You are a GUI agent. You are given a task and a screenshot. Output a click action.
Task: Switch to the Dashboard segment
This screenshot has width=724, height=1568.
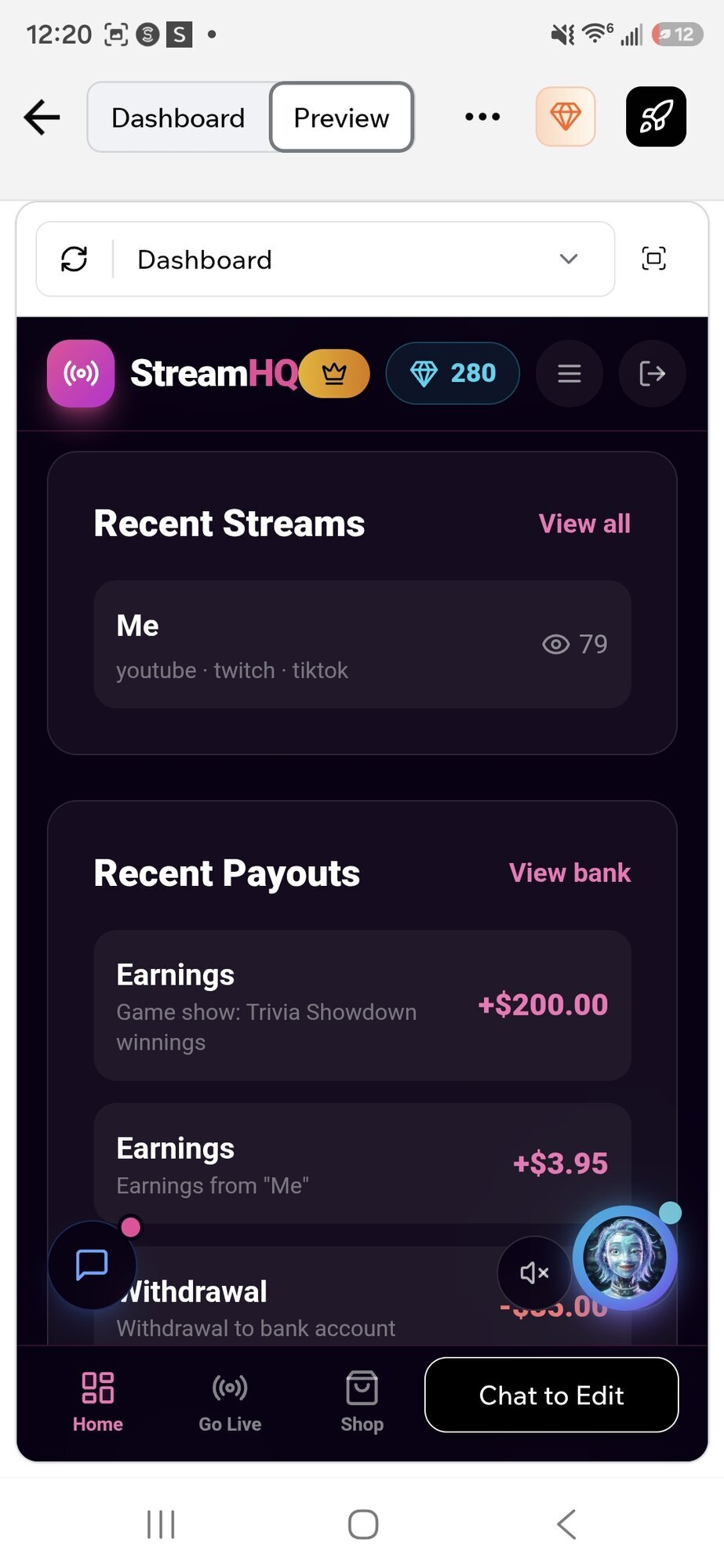tap(179, 118)
